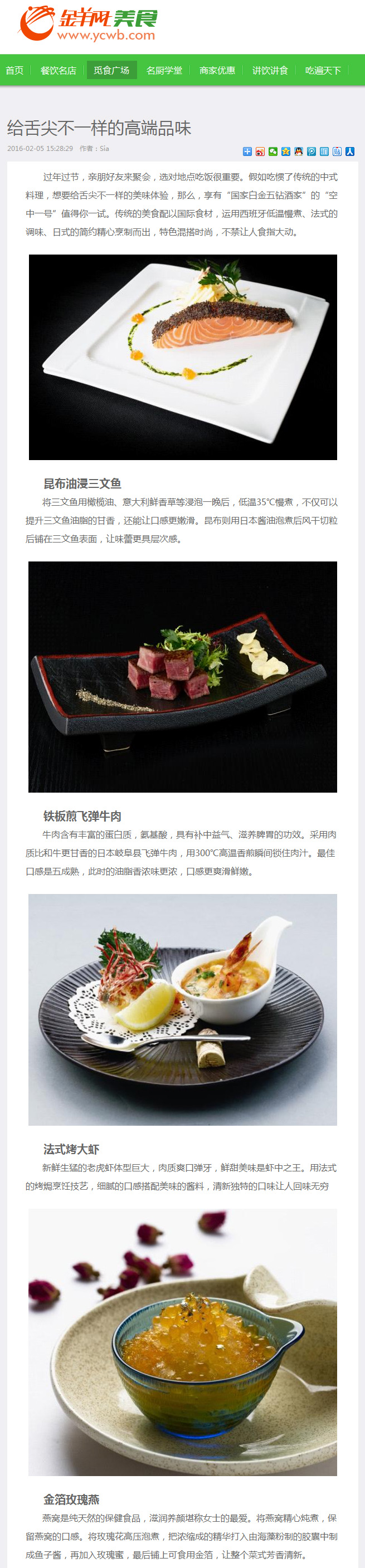Go to the 名厨学堂 section
The height and width of the screenshot is (1568, 365).
(164, 71)
